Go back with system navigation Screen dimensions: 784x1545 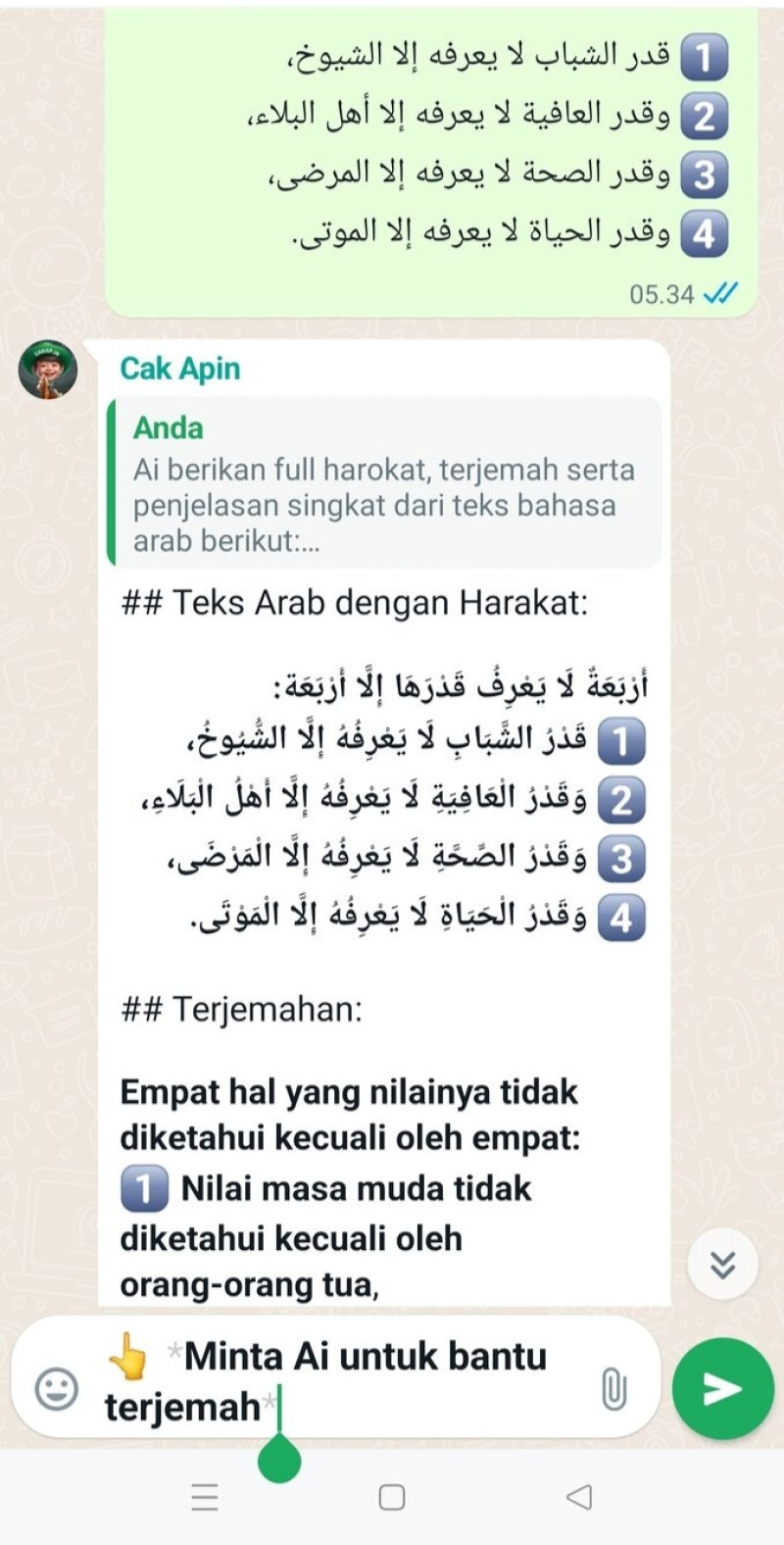[579, 1497]
